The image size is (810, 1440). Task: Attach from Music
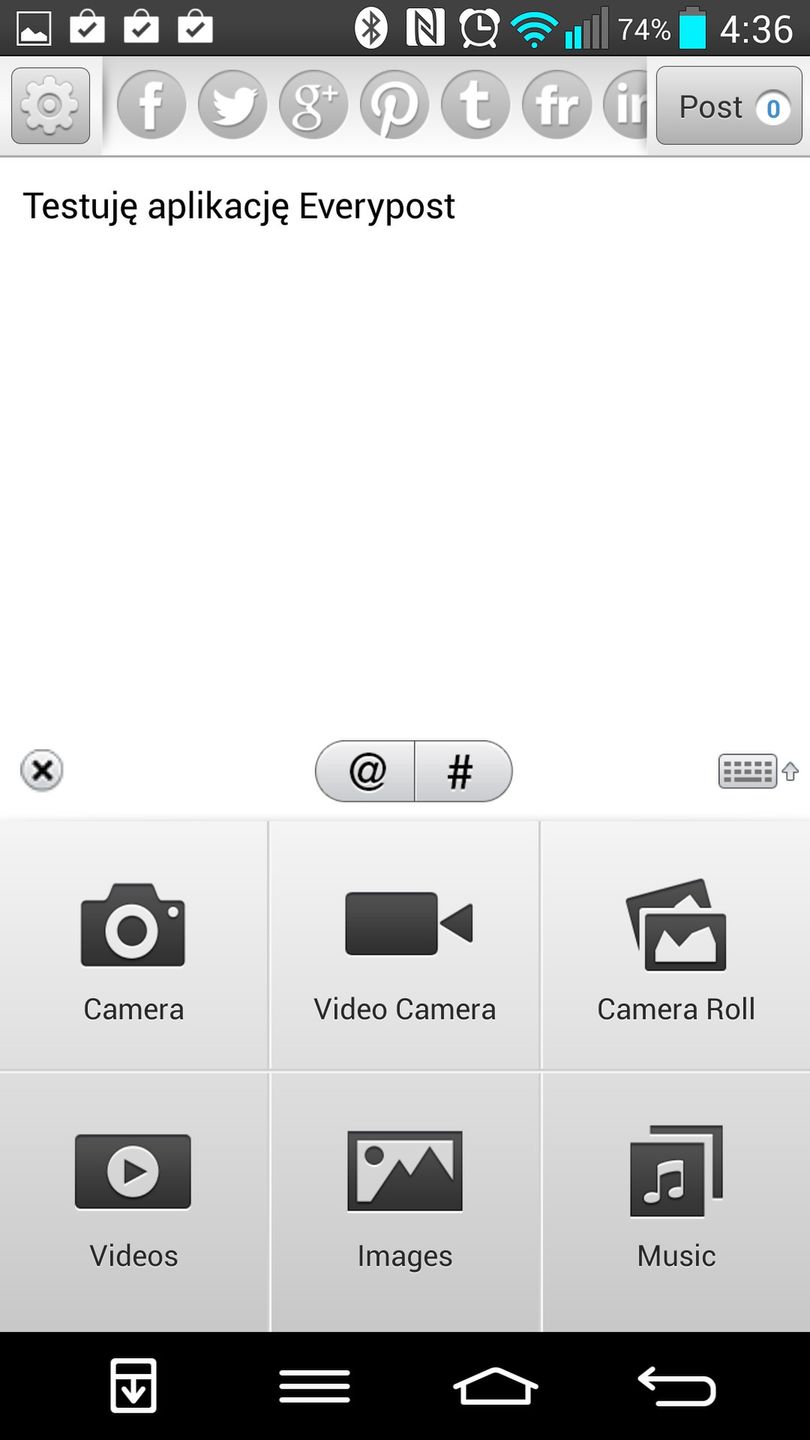[x=676, y=1198]
